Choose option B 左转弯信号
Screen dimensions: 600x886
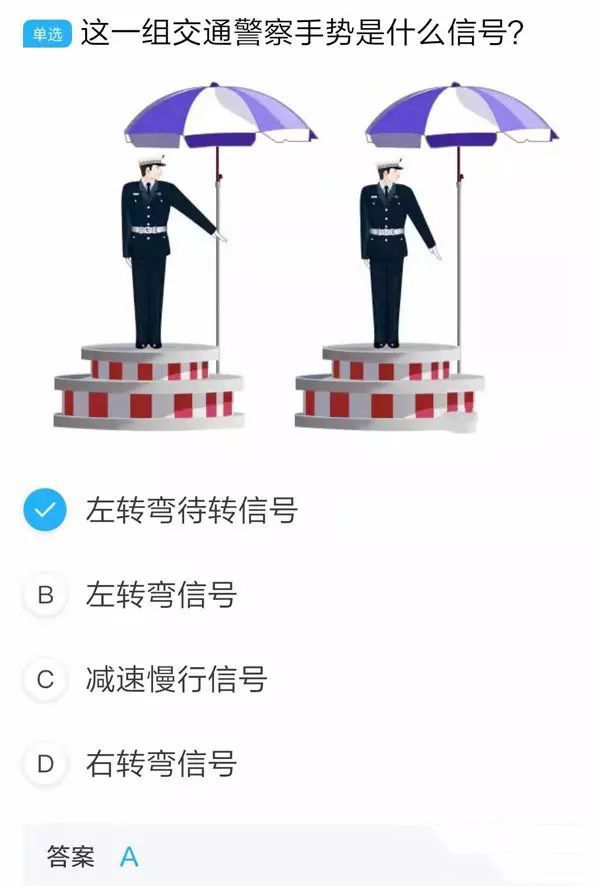coord(160,596)
